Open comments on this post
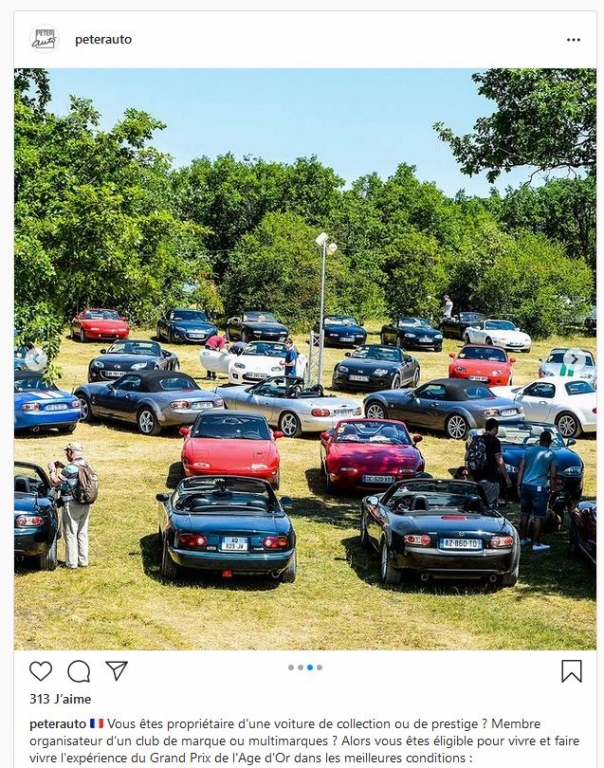604x768 pixels. pyautogui.click(x=78, y=671)
